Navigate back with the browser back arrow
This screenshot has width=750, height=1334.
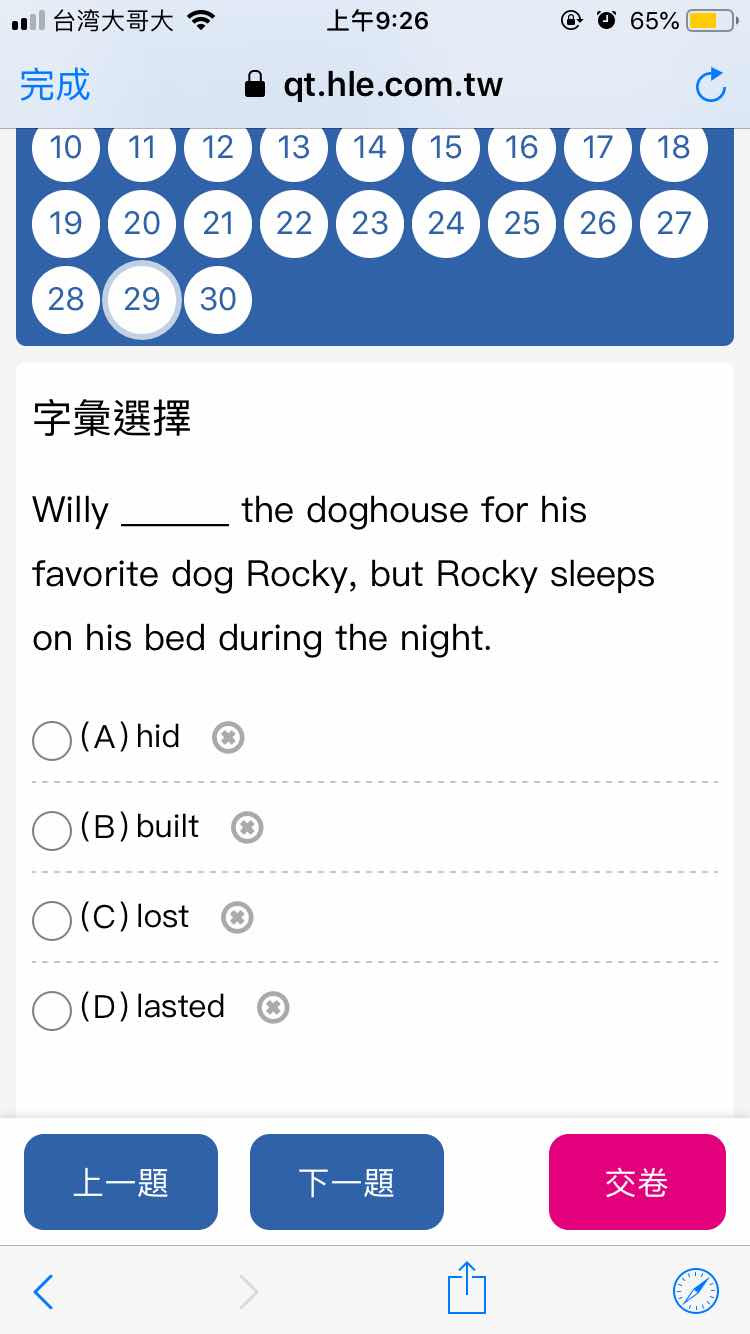tap(44, 1292)
